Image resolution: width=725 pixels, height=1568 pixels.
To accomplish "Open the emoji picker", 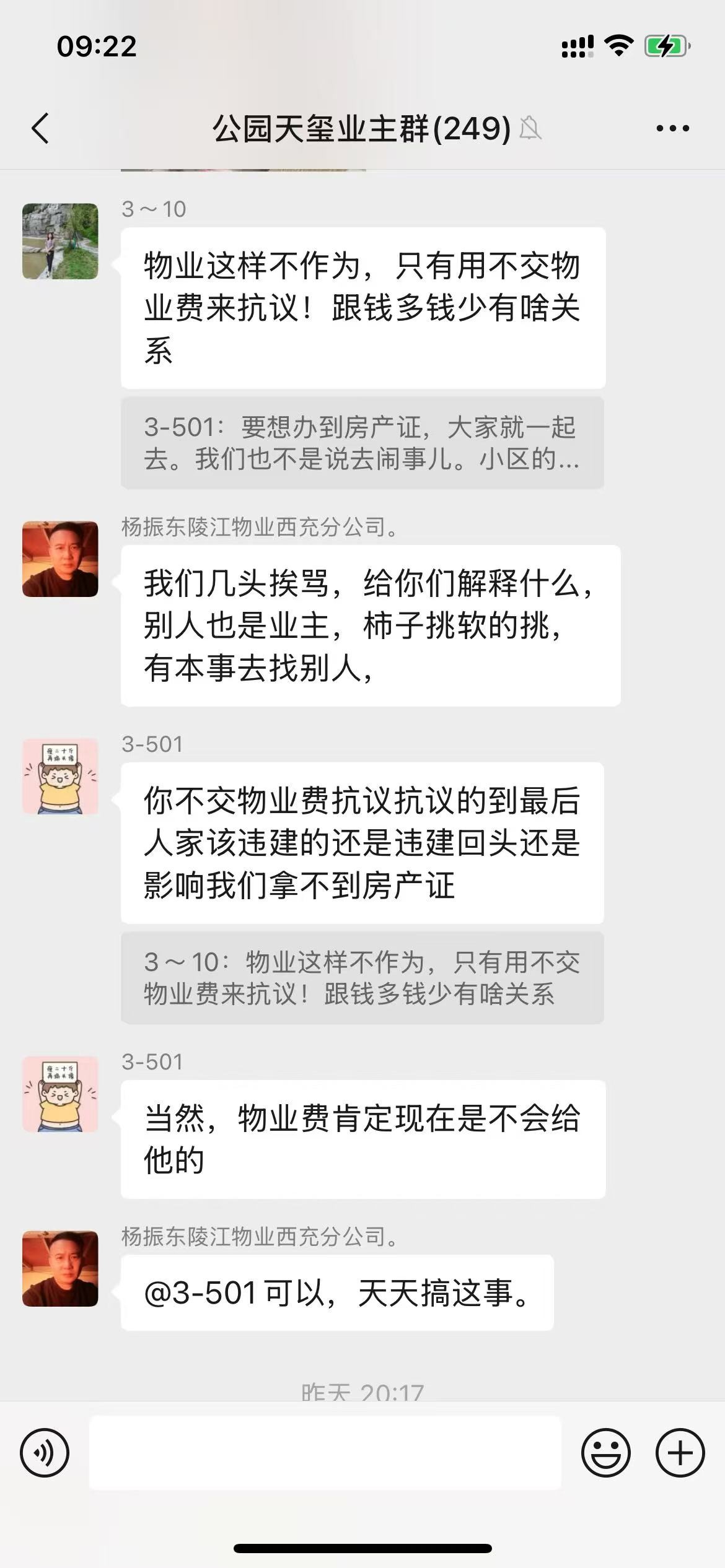I will (x=605, y=1453).
